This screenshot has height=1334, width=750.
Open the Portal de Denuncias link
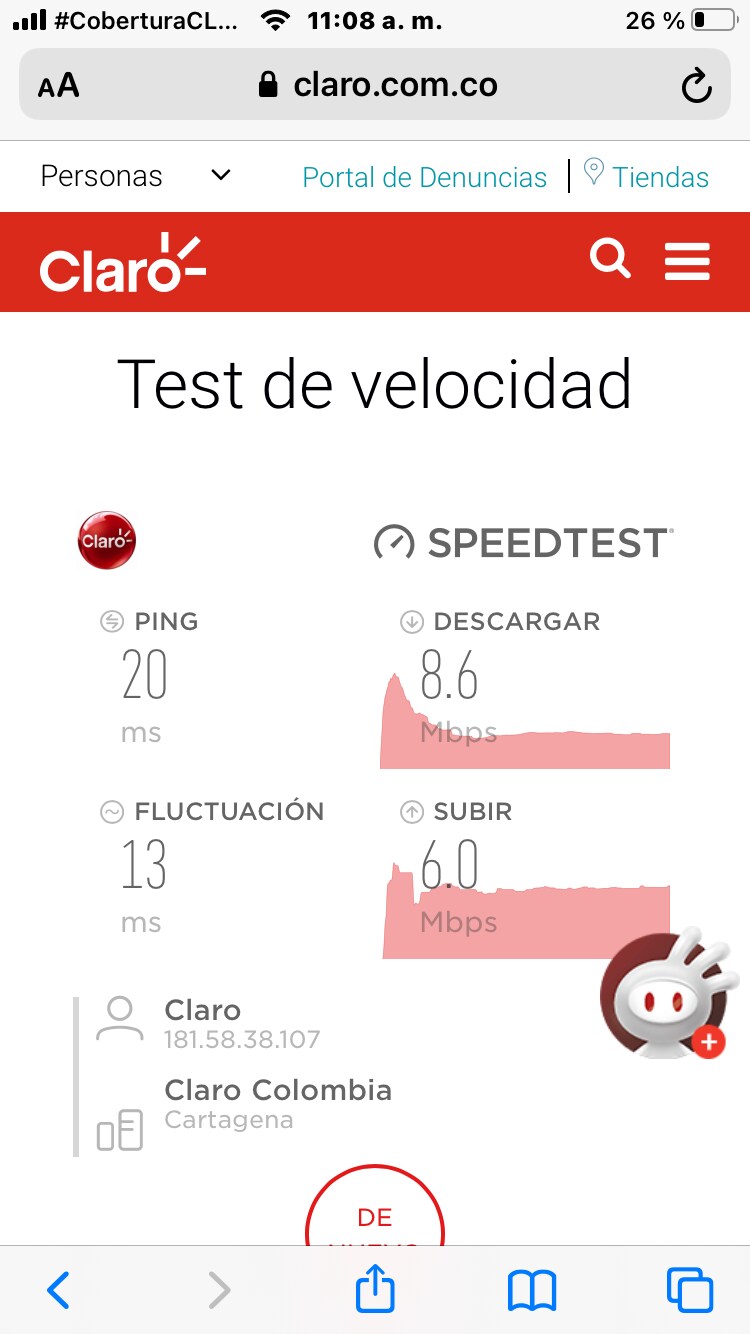(x=424, y=178)
